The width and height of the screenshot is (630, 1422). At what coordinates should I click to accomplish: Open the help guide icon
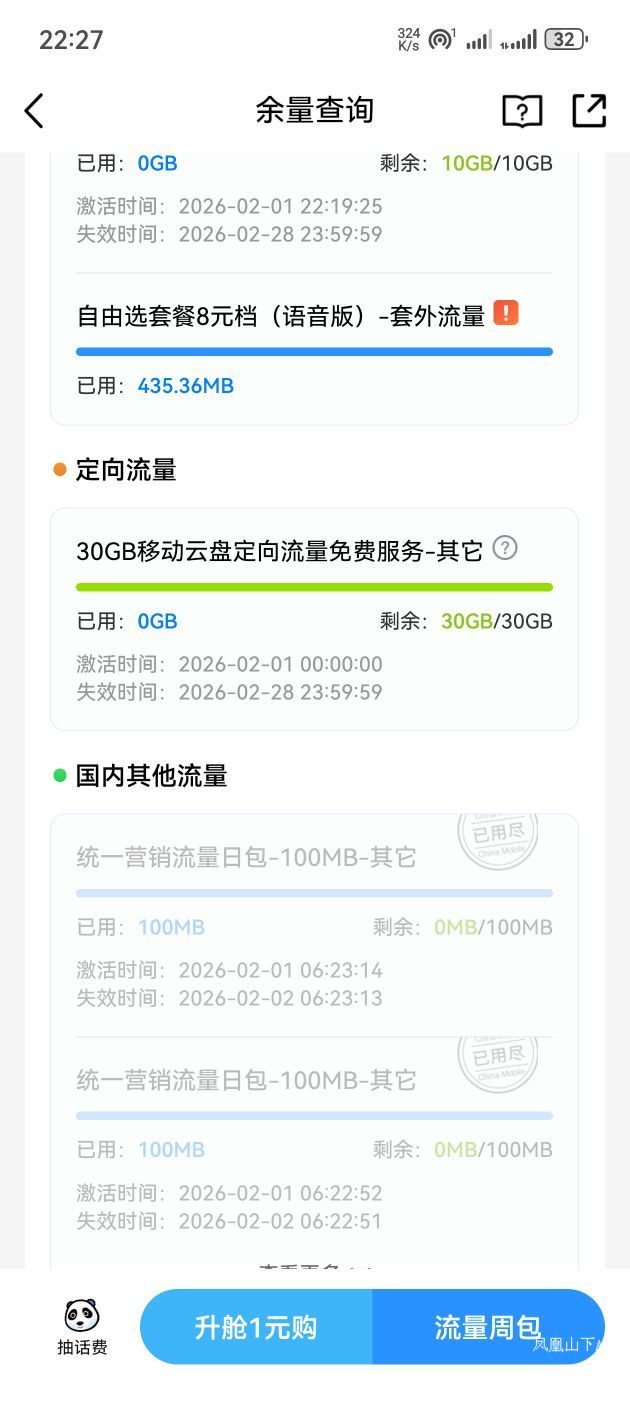pyautogui.click(x=522, y=111)
